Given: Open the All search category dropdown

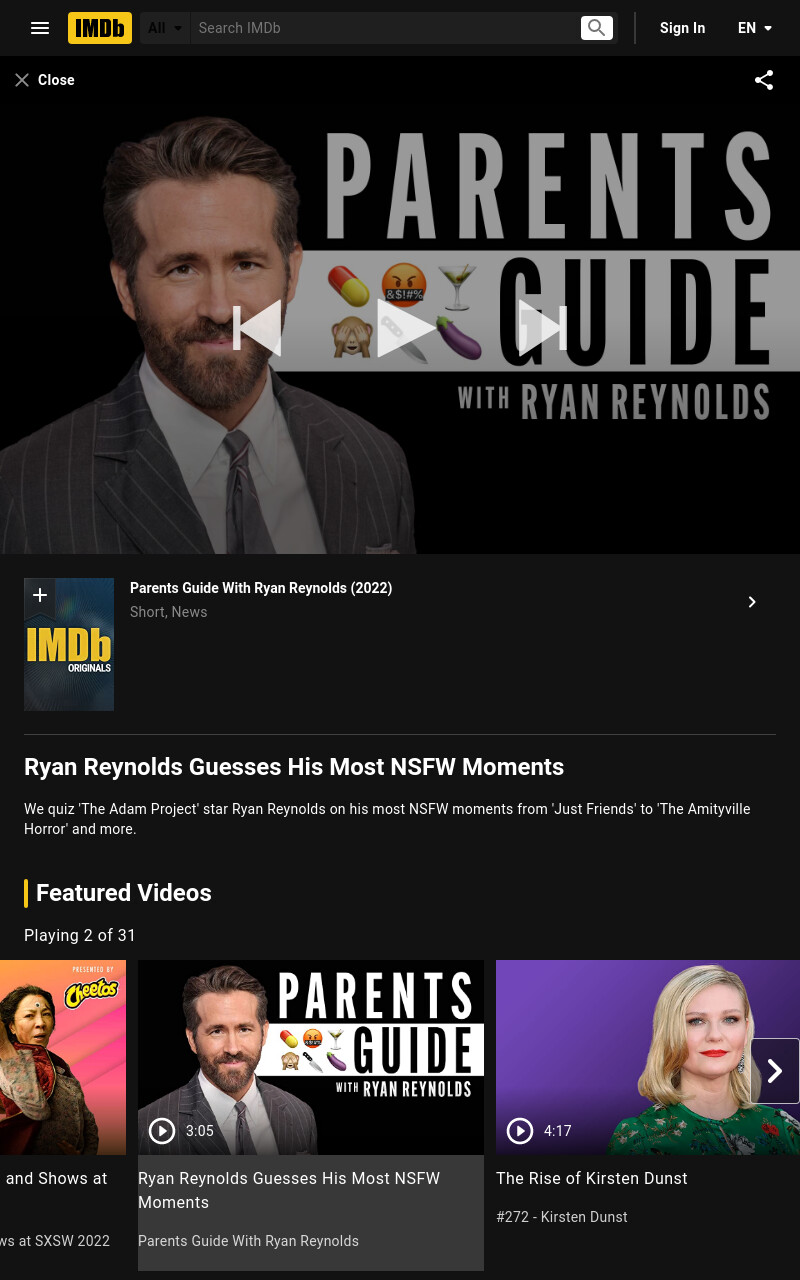Looking at the screenshot, I should [165, 28].
